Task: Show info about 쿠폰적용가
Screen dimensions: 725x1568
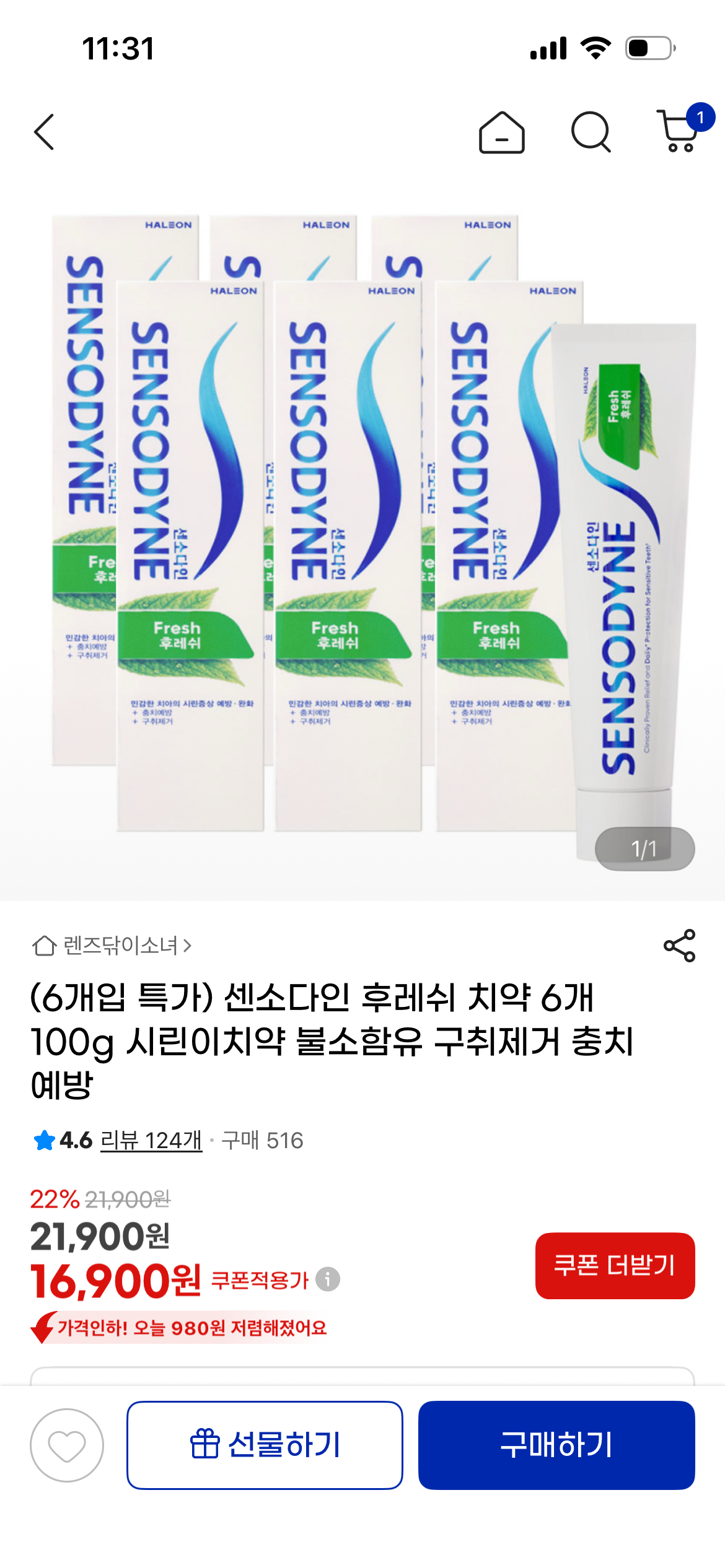Action: pyautogui.click(x=328, y=1279)
